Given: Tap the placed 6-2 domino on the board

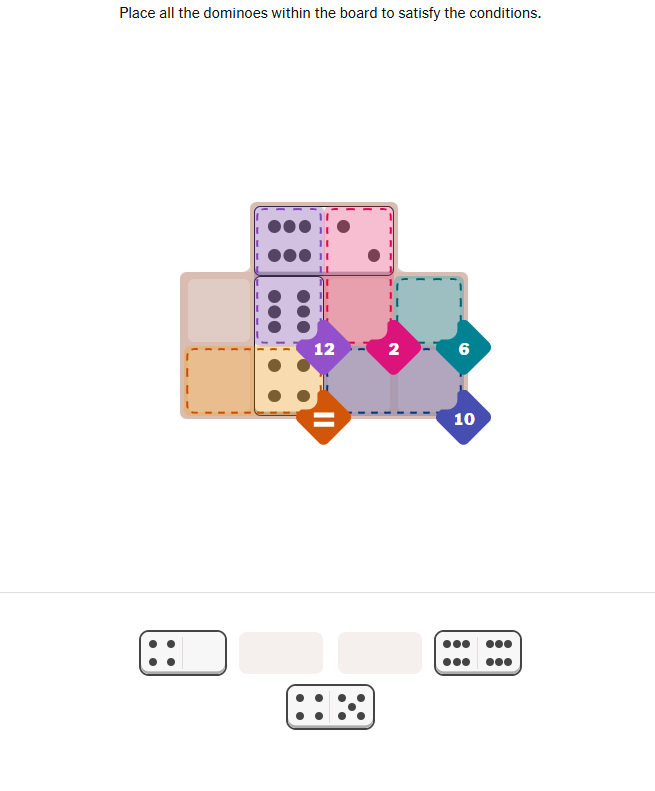Looking at the screenshot, I should pyautogui.click(x=324, y=240).
